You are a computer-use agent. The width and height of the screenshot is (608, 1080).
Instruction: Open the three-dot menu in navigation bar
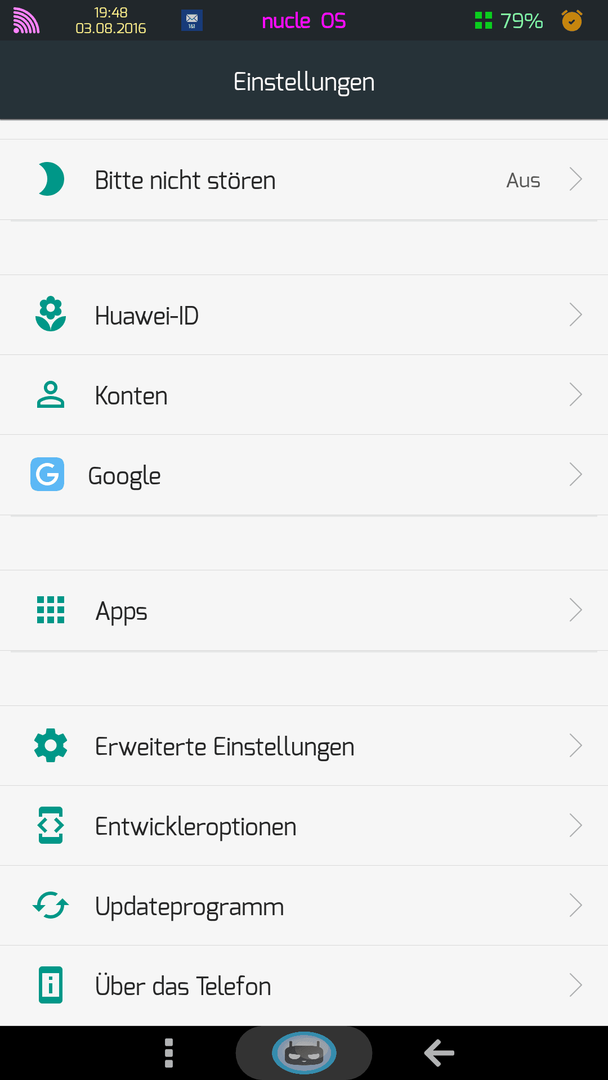pos(169,1053)
